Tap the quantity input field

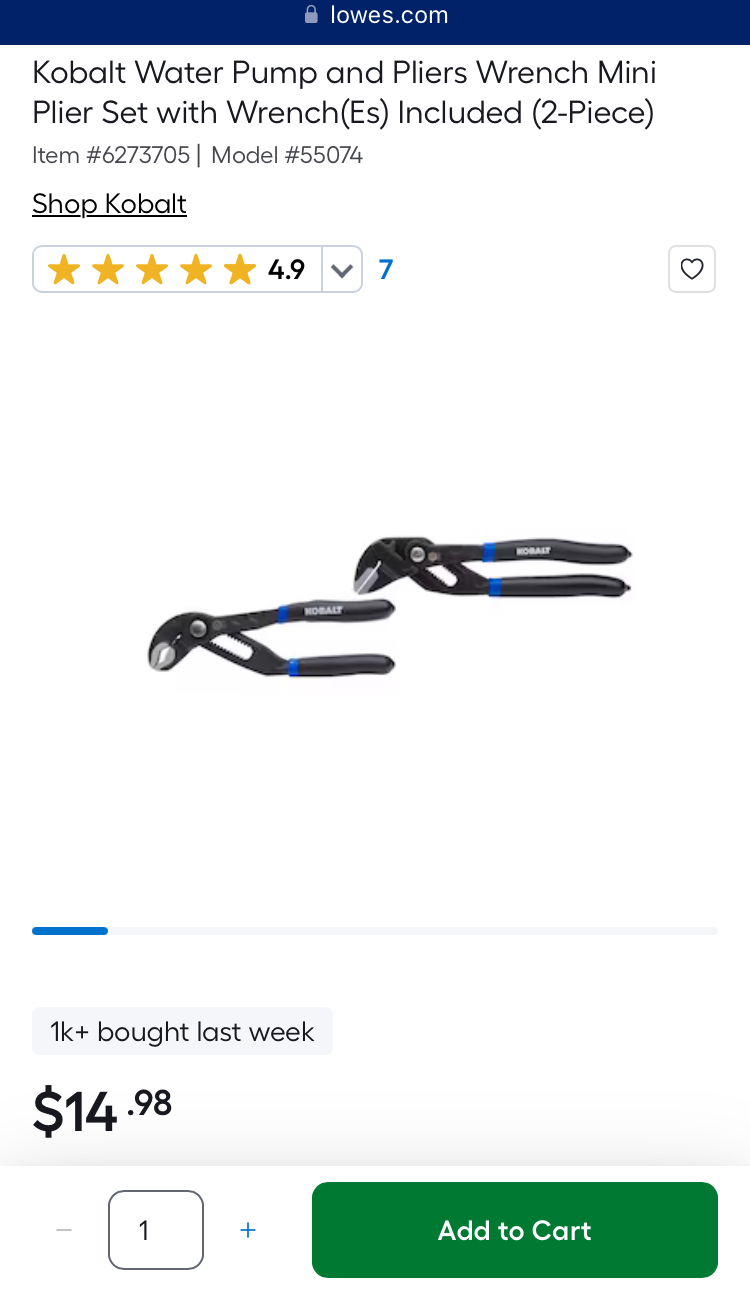coord(156,1230)
